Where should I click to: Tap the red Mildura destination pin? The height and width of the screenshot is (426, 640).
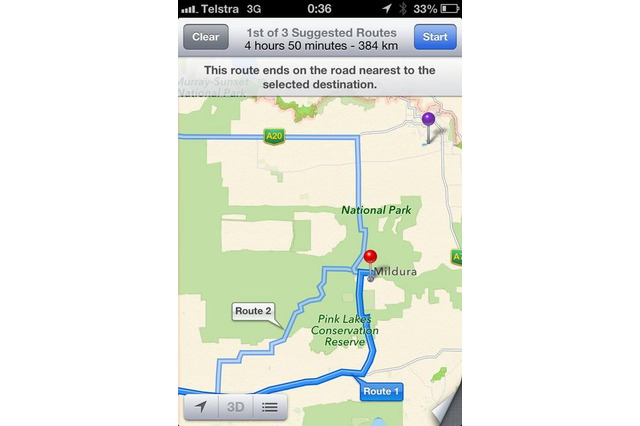pyautogui.click(x=370, y=258)
